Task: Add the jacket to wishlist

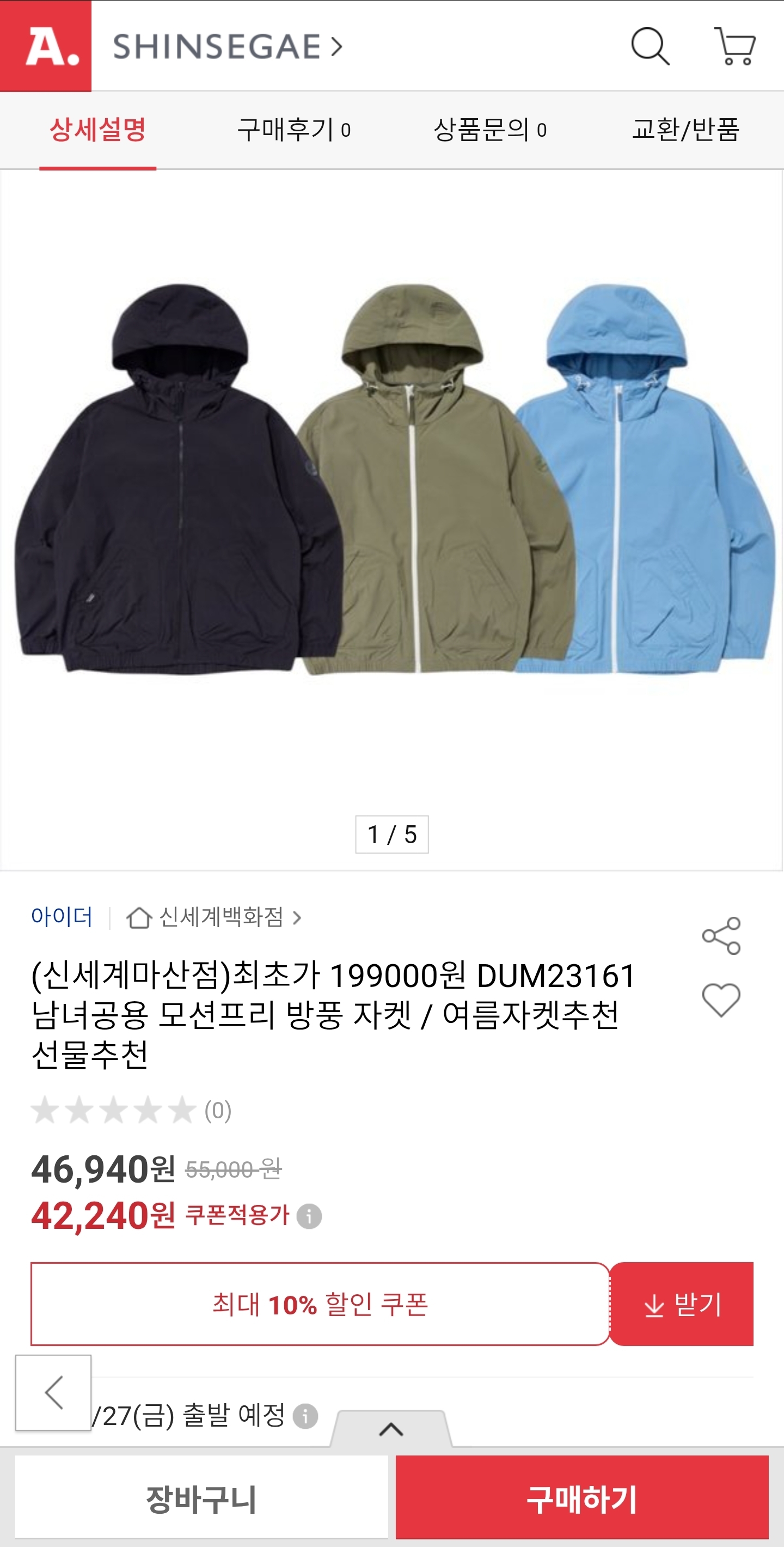Action: tap(721, 1000)
